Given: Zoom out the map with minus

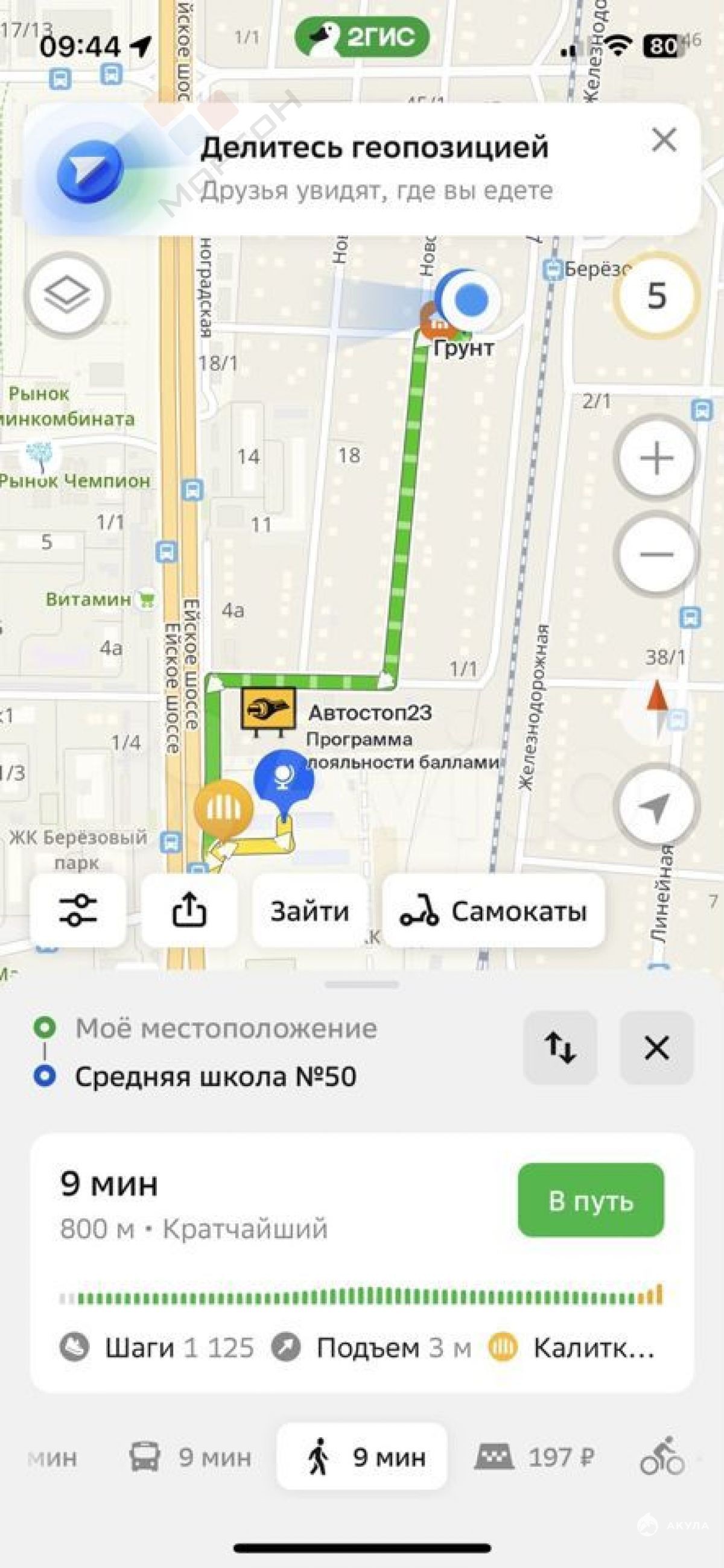Looking at the screenshot, I should tap(656, 554).
